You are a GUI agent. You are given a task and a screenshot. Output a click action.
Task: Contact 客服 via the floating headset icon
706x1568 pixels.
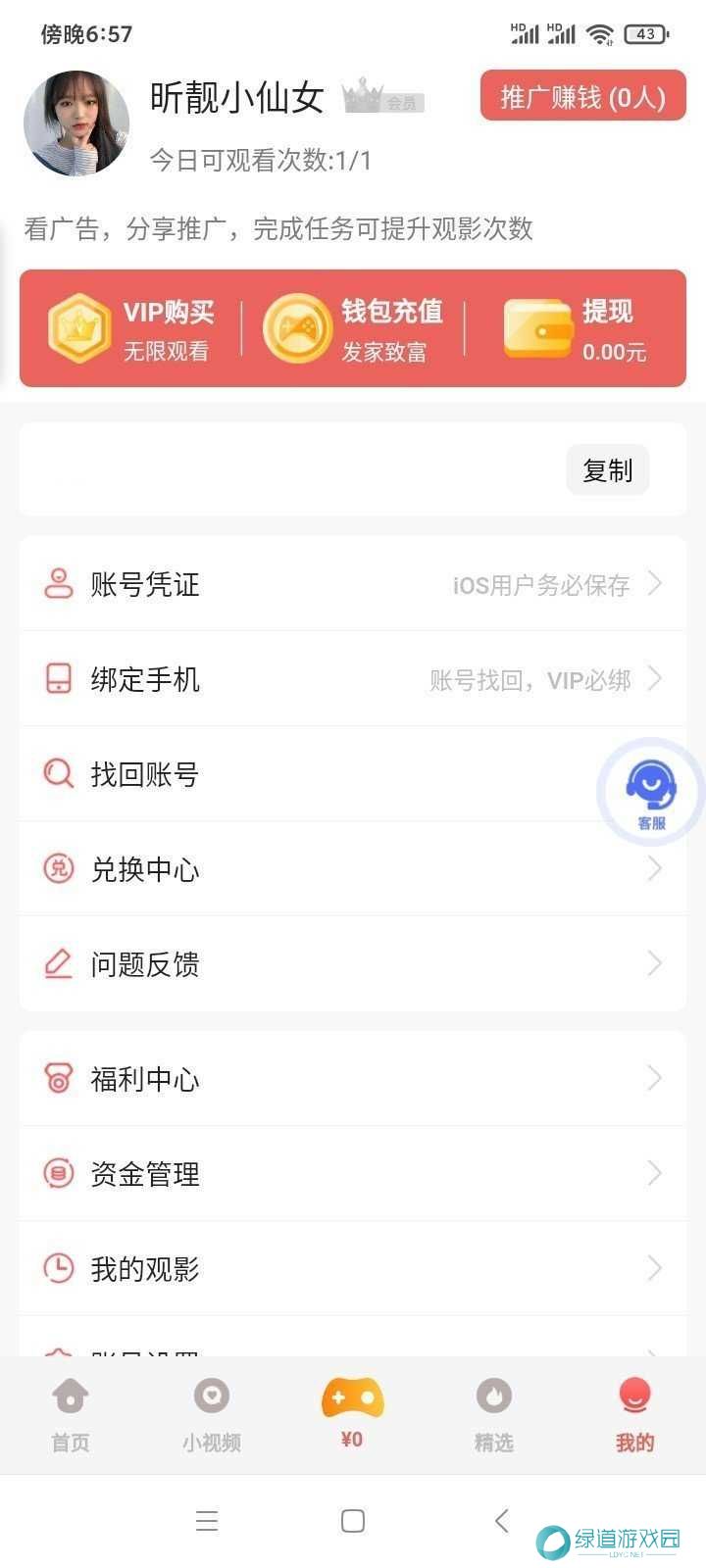click(x=651, y=791)
